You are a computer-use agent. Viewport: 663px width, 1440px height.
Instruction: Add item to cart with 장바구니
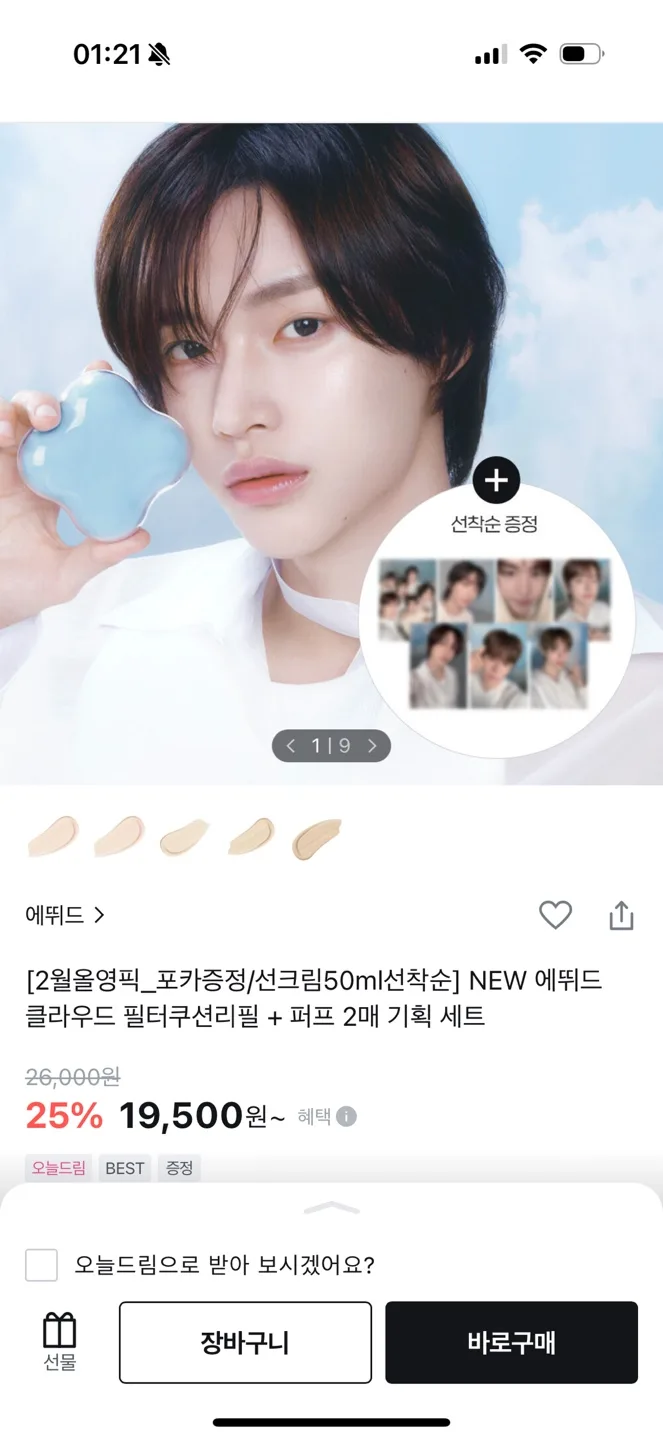[x=245, y=1342]
